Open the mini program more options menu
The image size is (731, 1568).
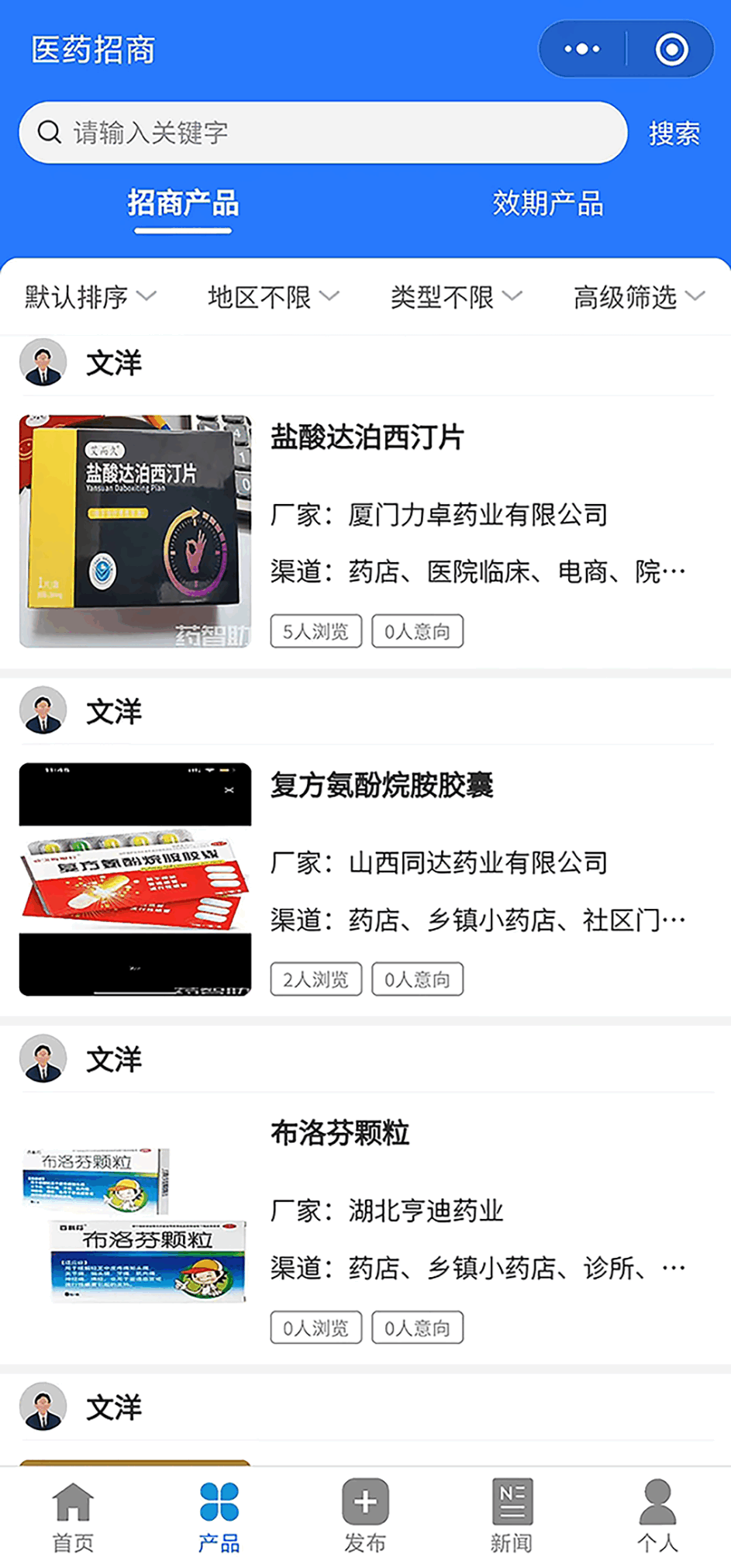point(582,50)
